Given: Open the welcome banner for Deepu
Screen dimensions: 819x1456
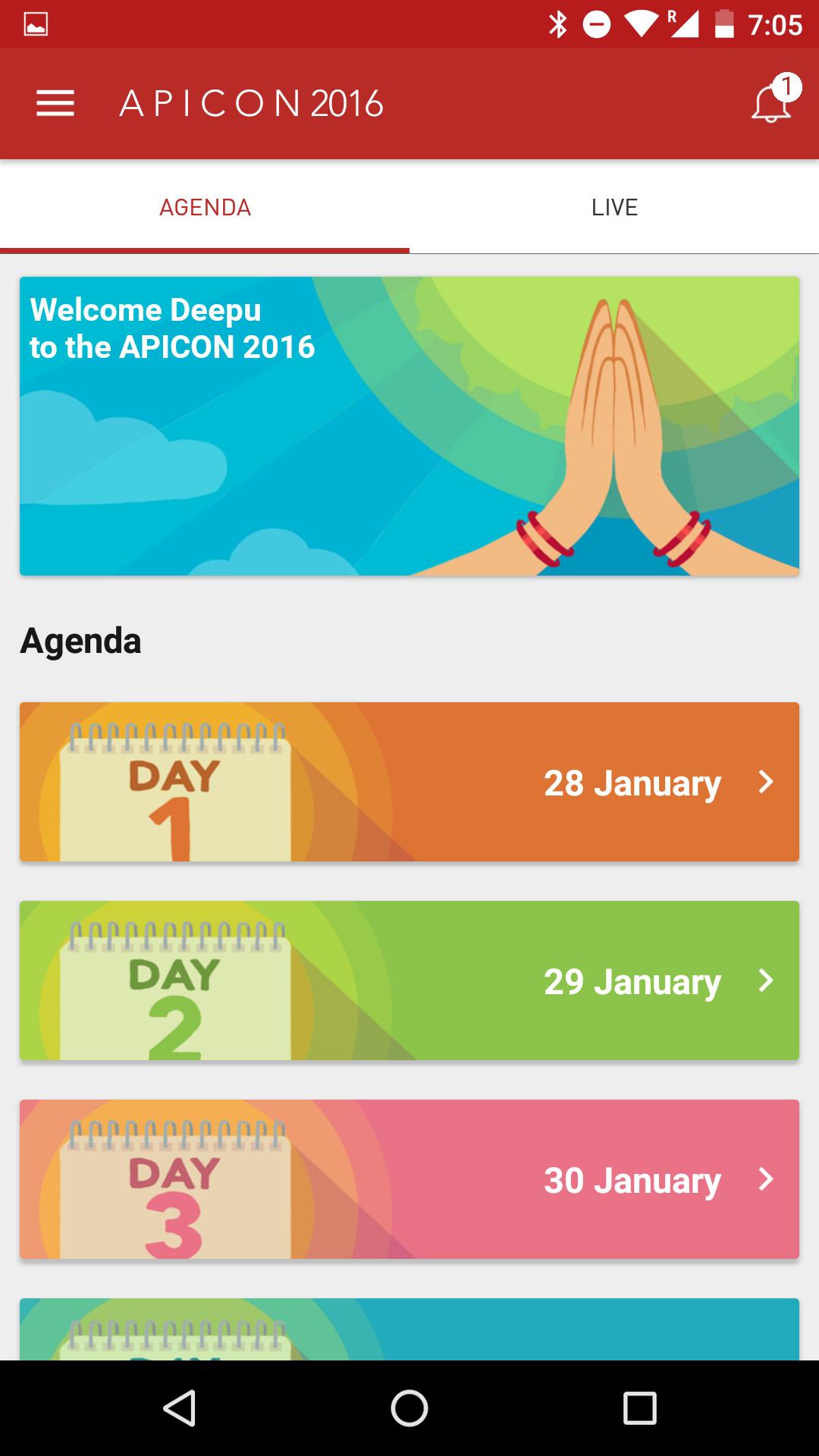Looking at the screenshot, I should (x=409, y=425).
